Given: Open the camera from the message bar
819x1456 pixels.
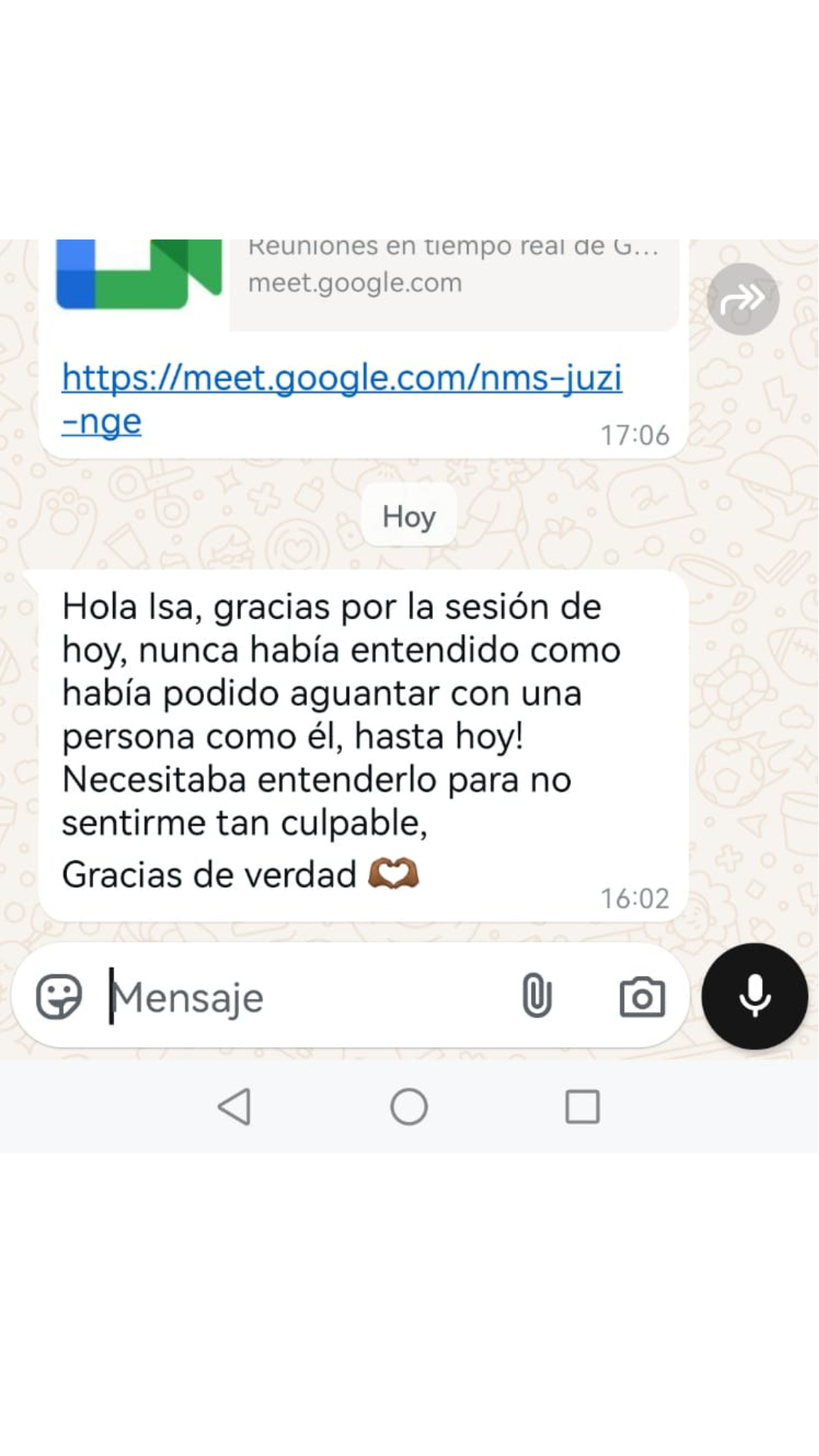Looking at the screenshot, I should click(x=642, y=996).
